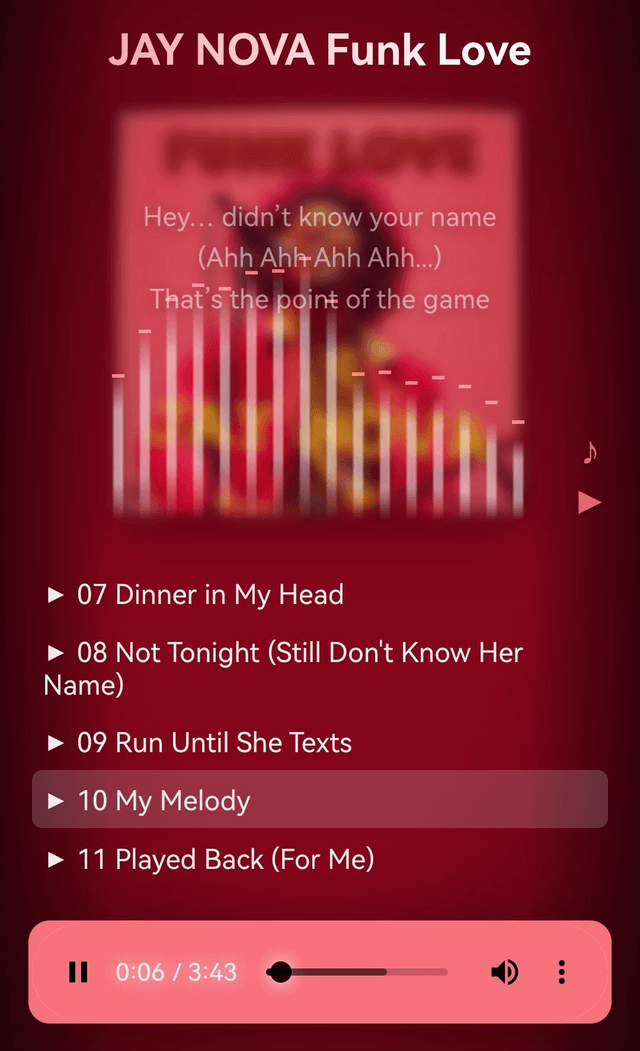Tap the play triangle beside the album cover
This screenshot has width=640, height=1051.
click(590, 502)
